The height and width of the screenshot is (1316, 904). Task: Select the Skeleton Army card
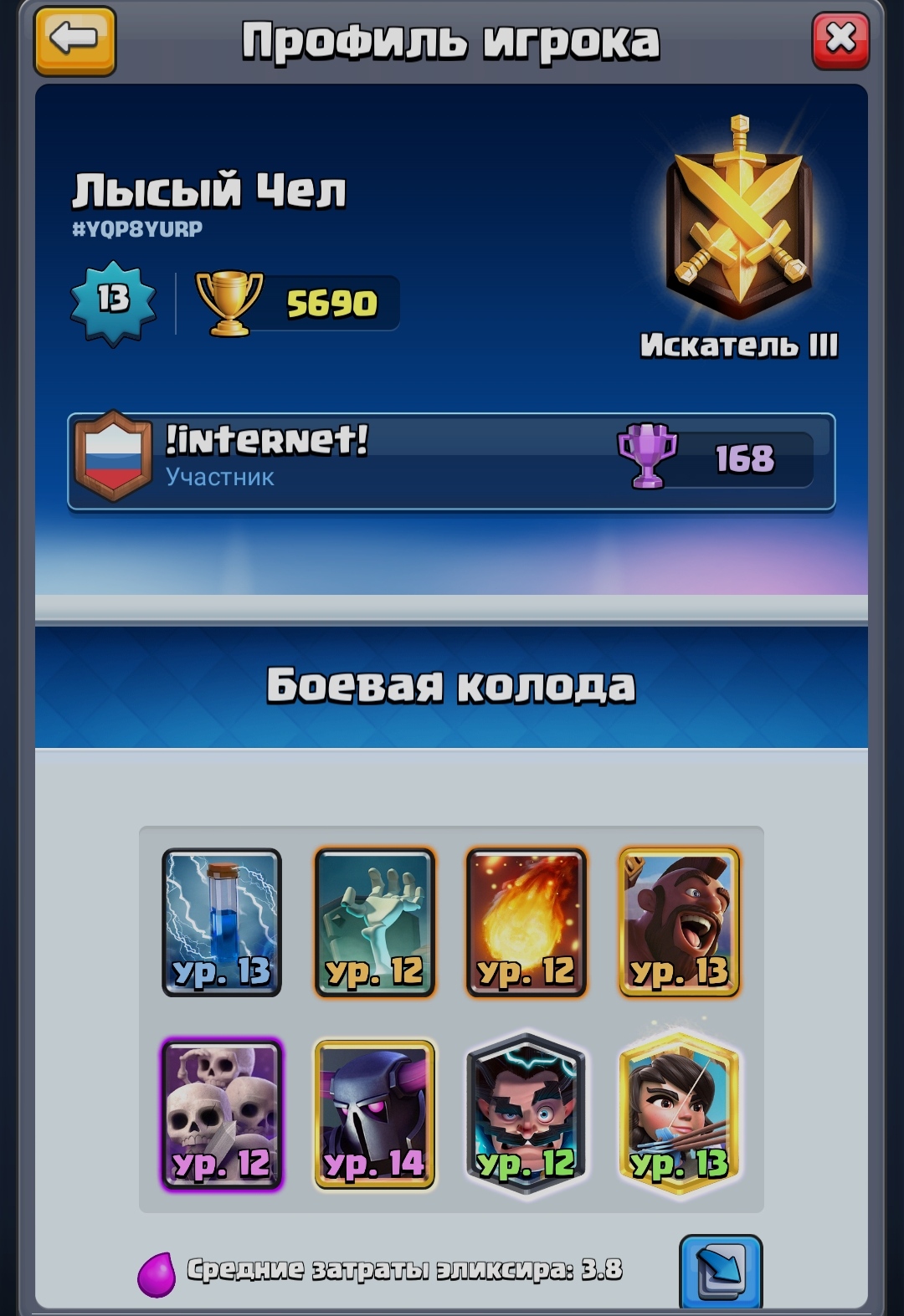222,1114
